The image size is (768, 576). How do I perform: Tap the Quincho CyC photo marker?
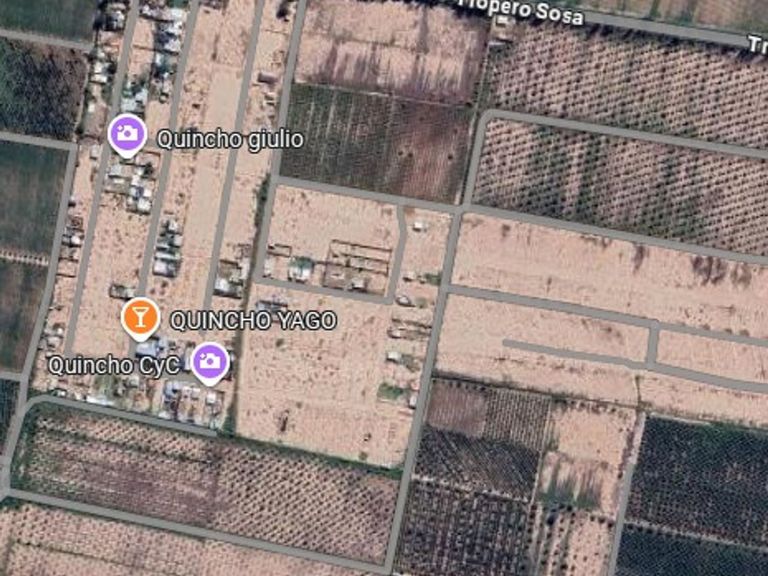(x=209, y=362)
